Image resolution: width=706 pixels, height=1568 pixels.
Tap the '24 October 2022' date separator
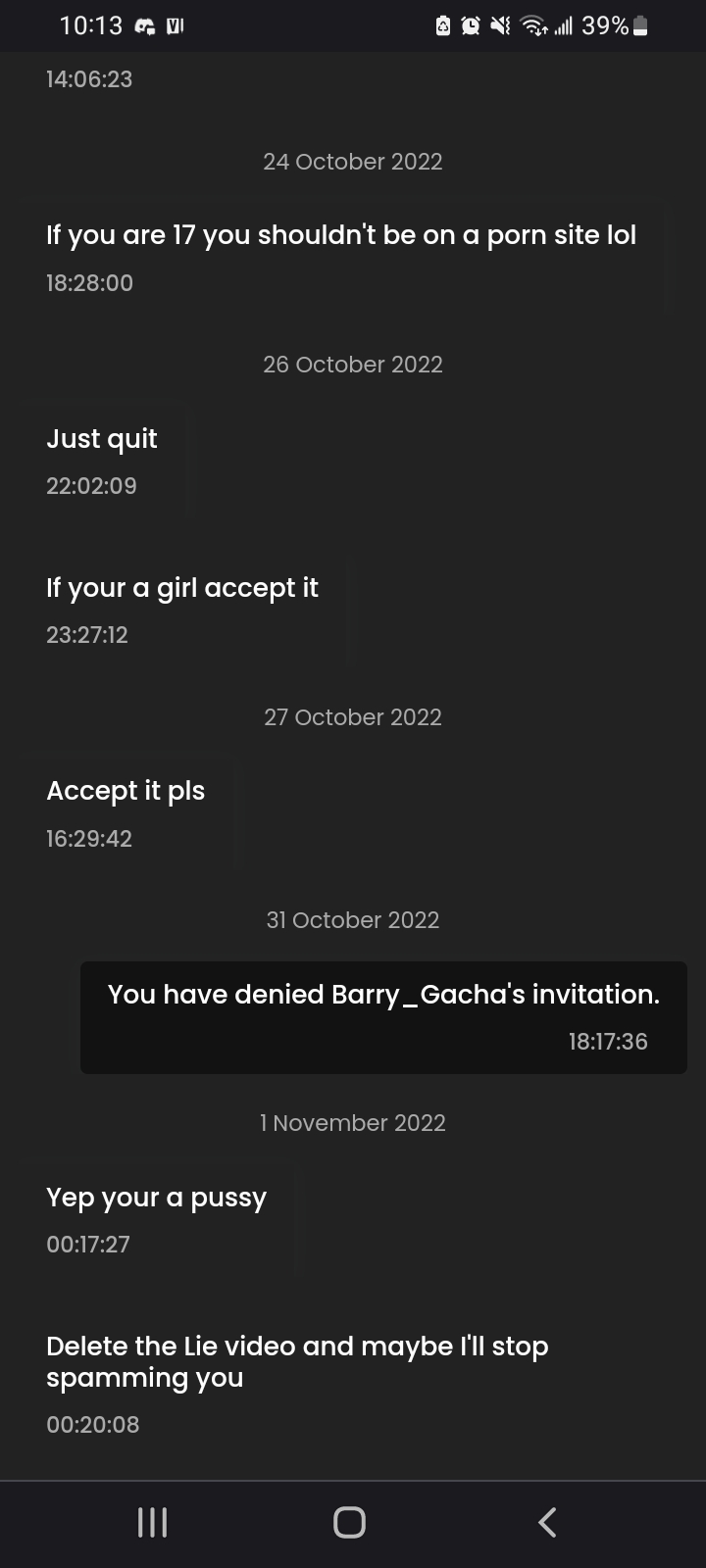[353, 162]
